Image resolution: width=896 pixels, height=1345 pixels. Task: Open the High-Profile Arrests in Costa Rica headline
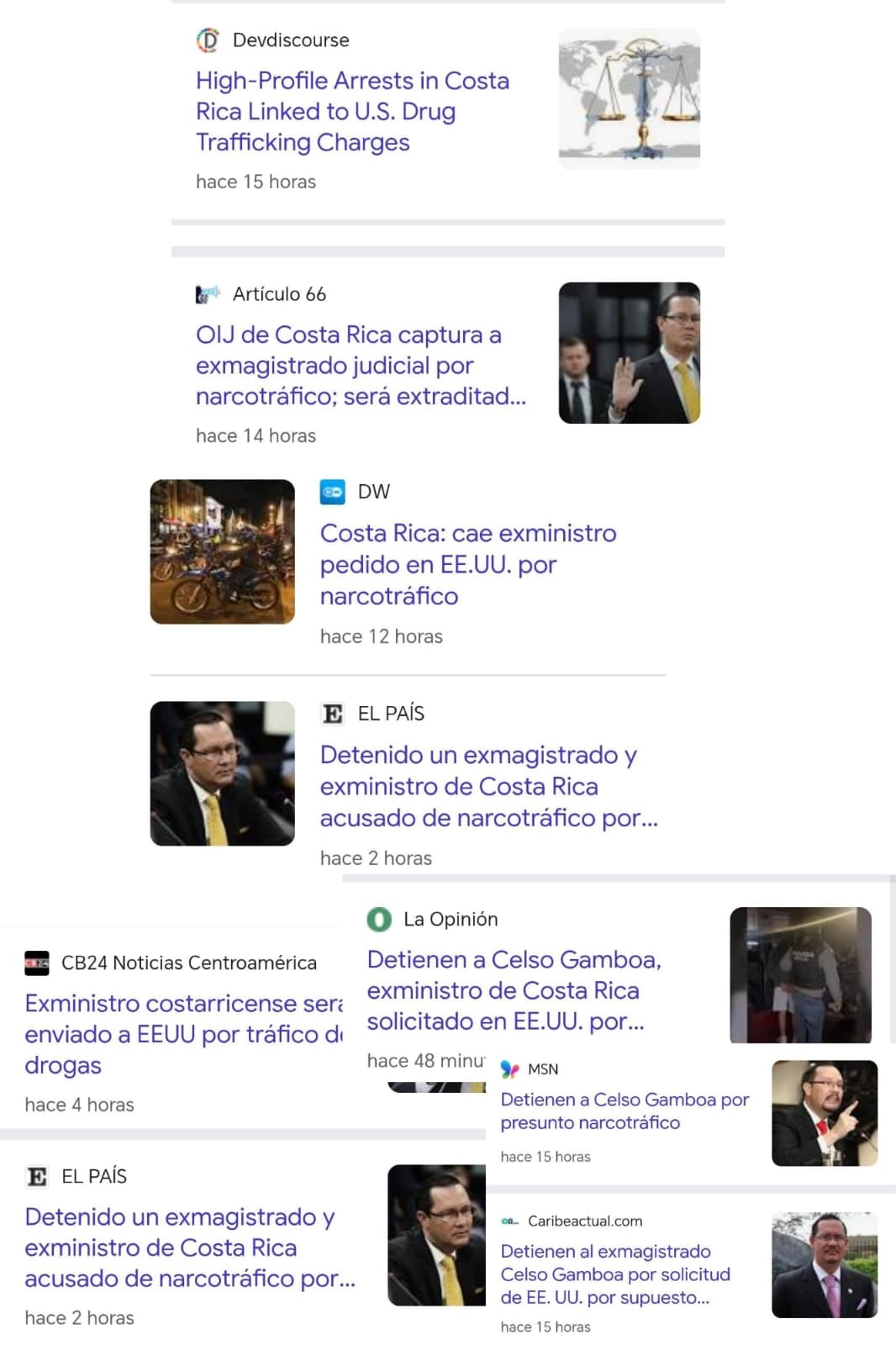(x=353, y=110)
